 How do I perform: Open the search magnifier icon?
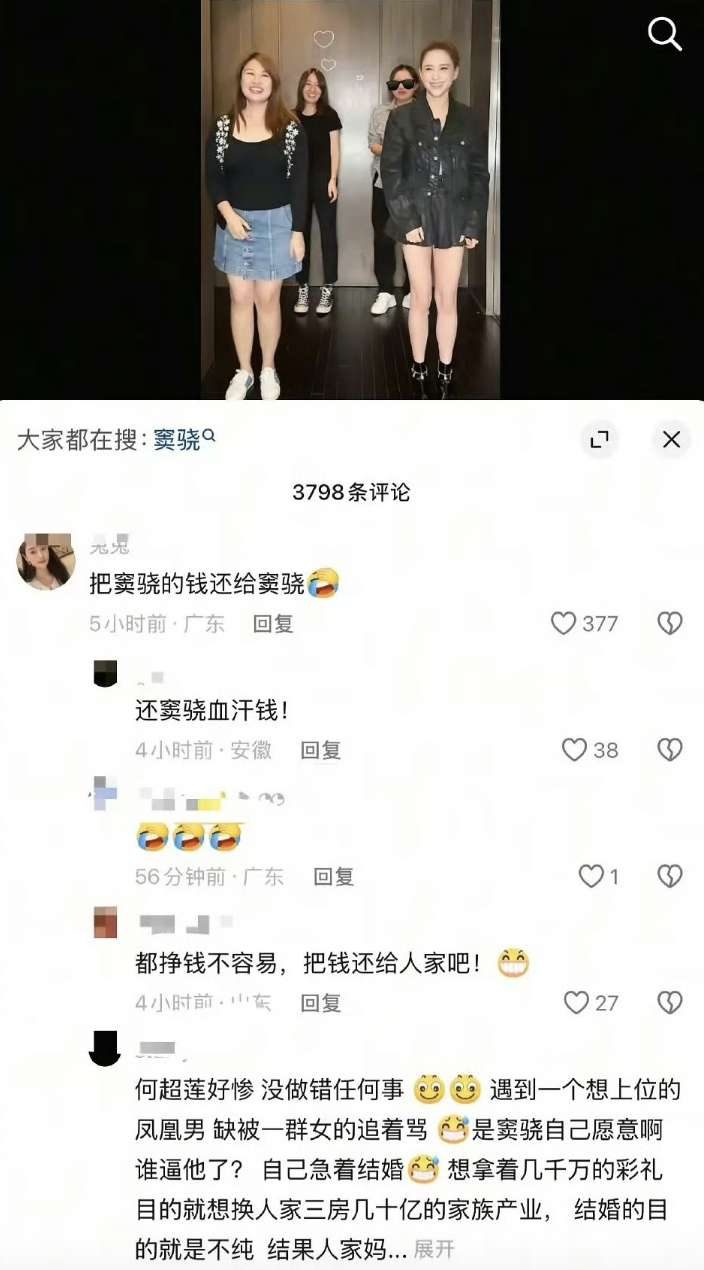(x=665, y=33)
